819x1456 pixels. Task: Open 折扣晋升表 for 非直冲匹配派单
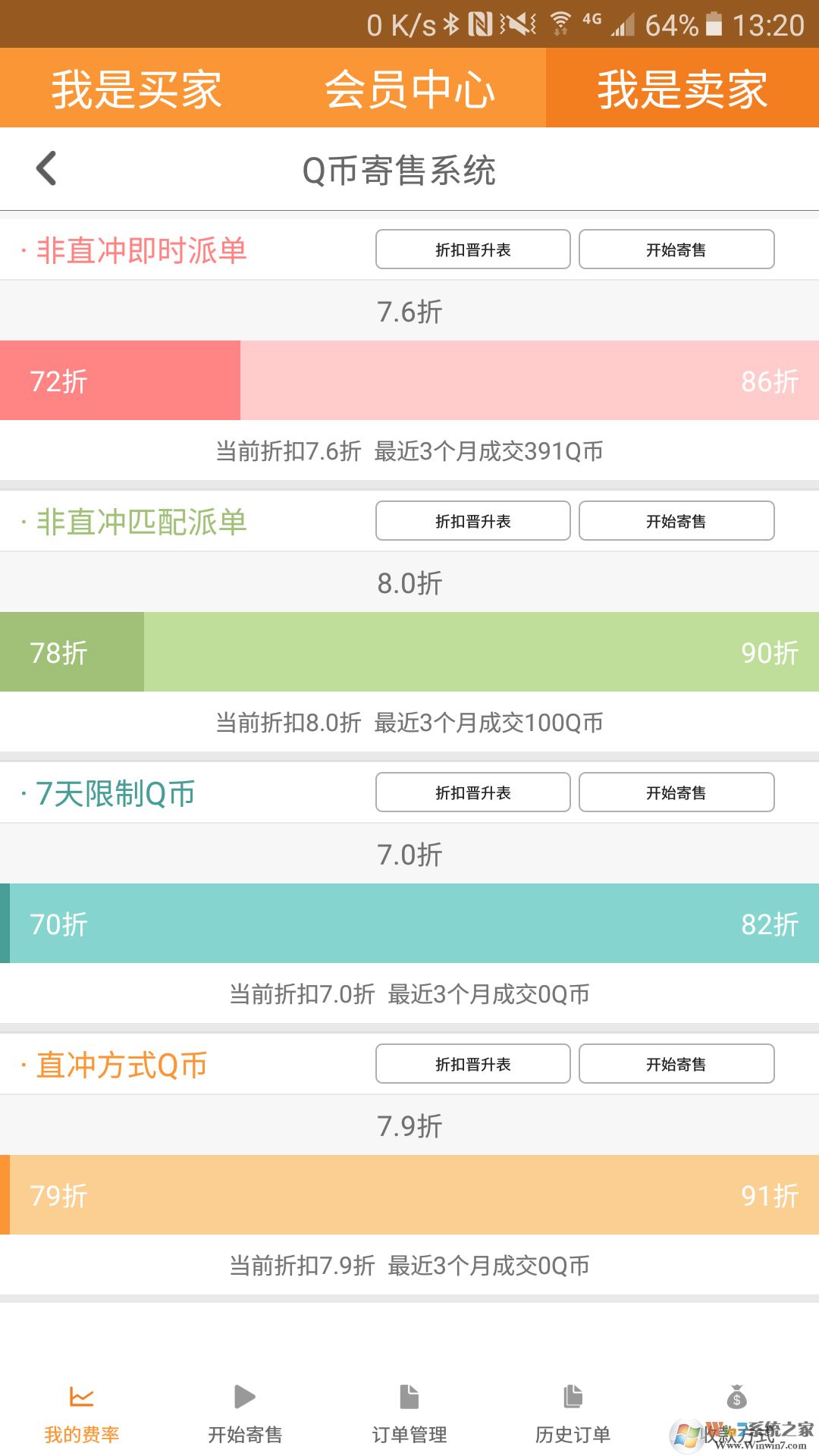[472, 521]
